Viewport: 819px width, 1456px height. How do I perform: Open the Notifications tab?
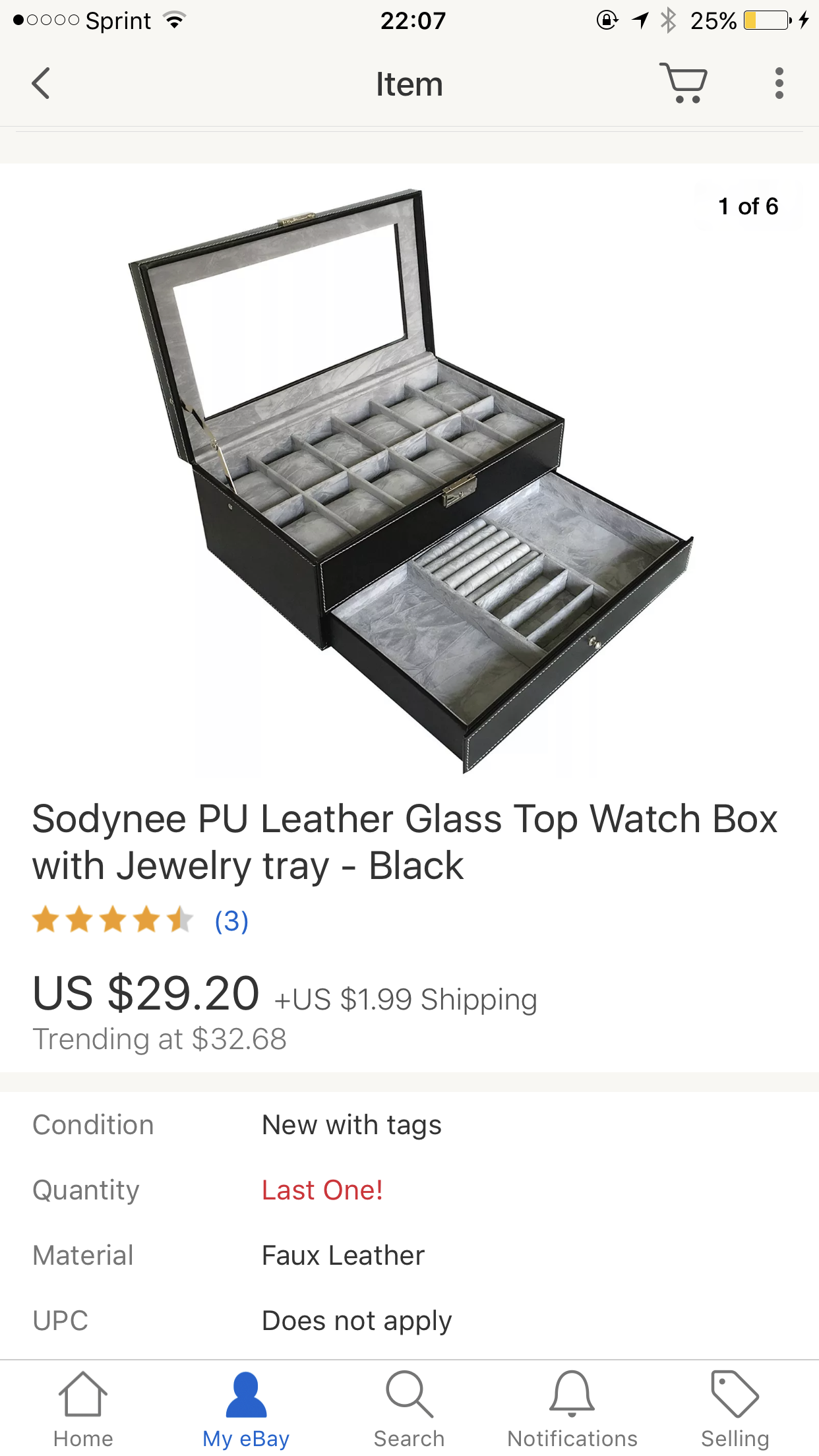[x=572, y=1409]
